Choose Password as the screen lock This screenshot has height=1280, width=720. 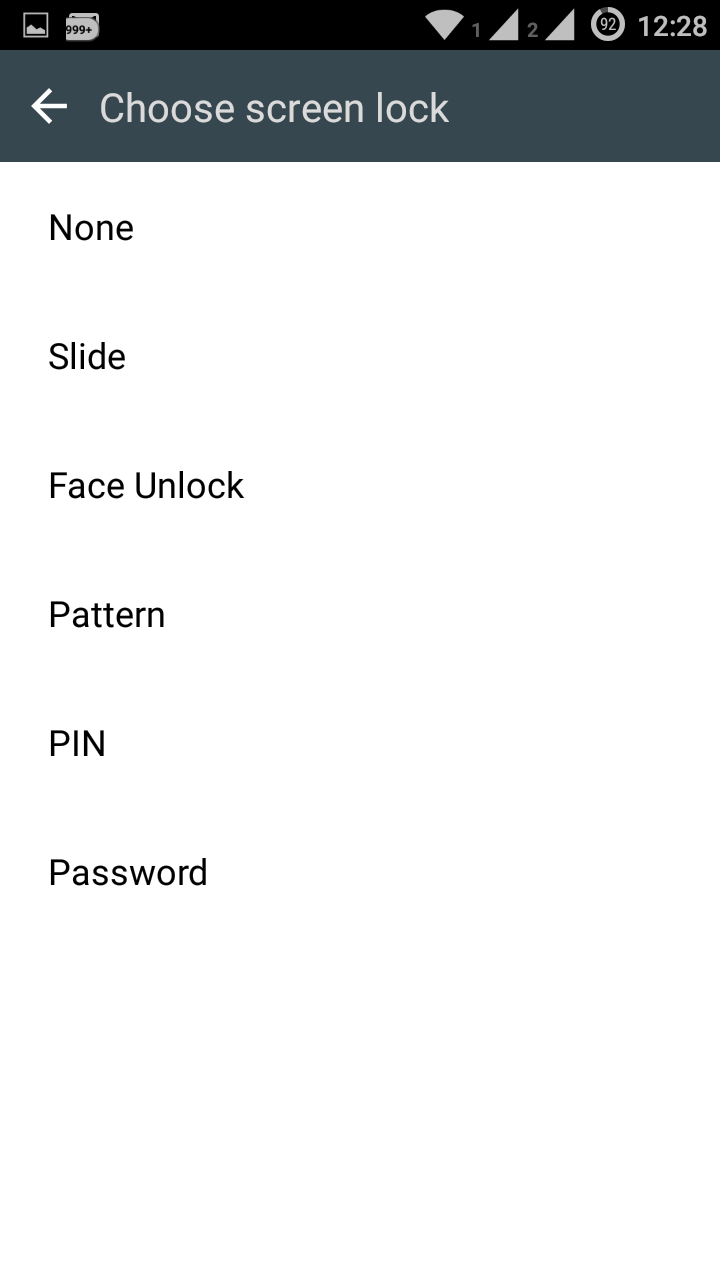(360, 873)
